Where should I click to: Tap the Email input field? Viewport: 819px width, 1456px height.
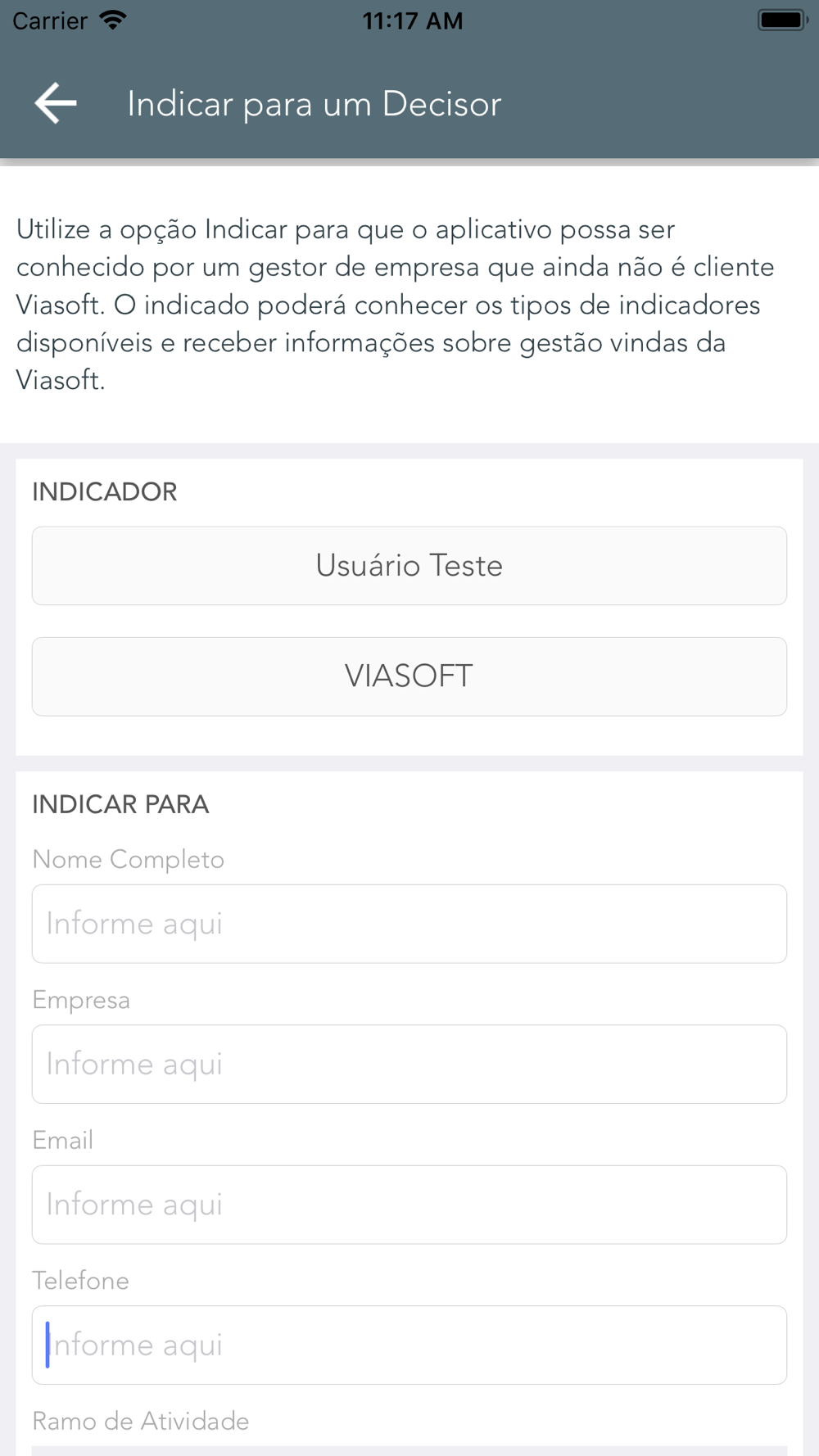[x=409, y=1205]
